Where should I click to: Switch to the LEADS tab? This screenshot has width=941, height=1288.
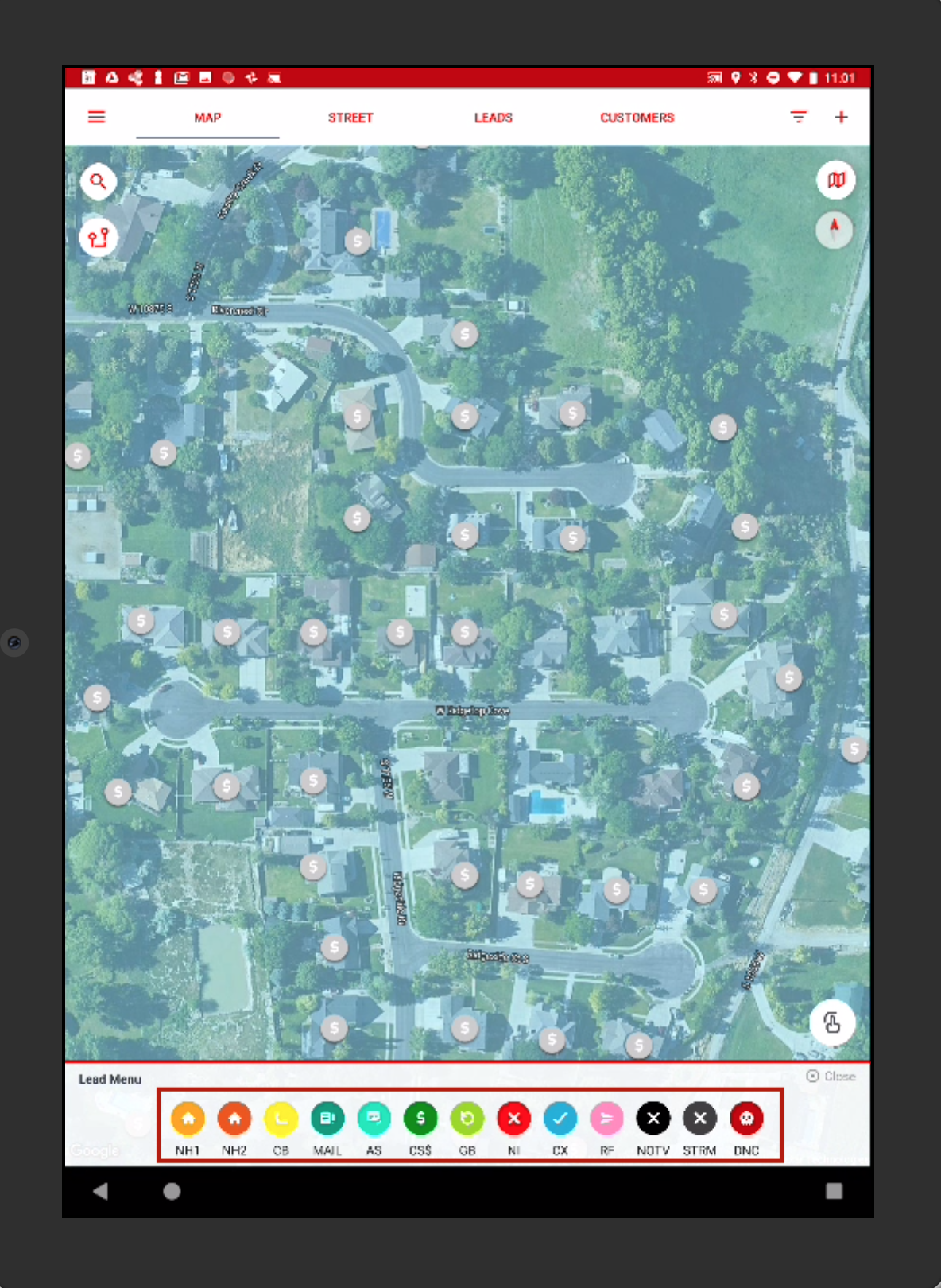(493, 118)
